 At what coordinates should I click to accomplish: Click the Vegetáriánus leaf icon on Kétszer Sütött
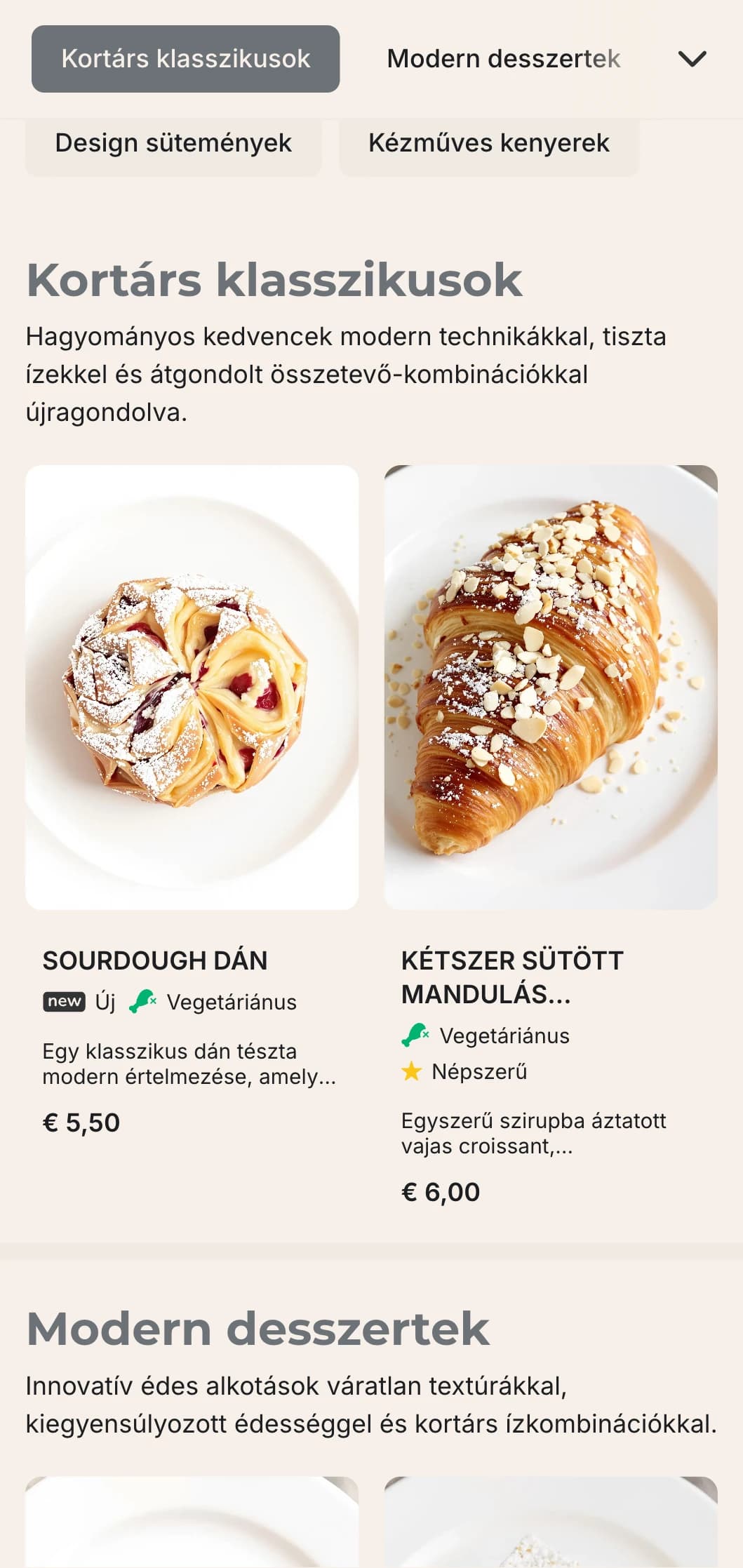click(414, 1036)
